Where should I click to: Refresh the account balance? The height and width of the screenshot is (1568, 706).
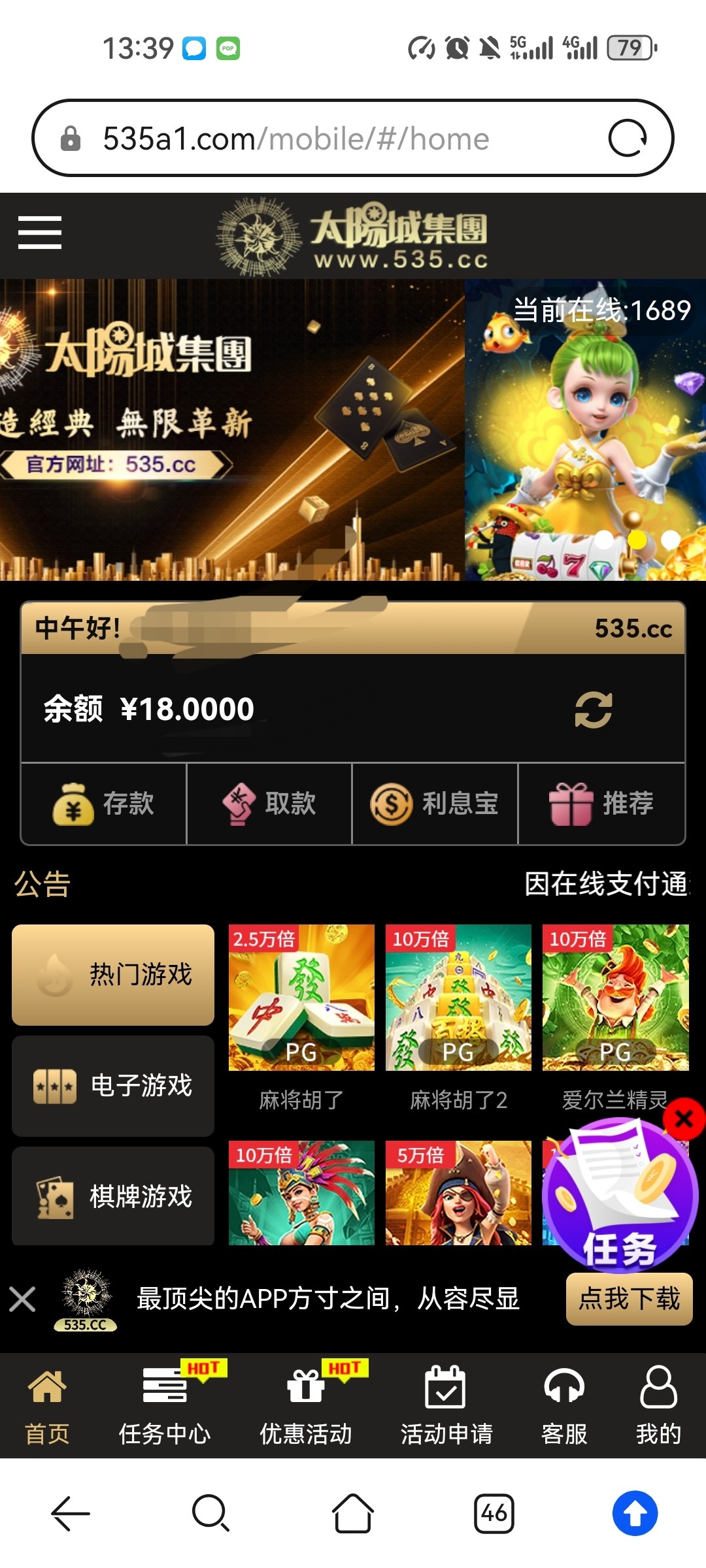pos(593,710)
